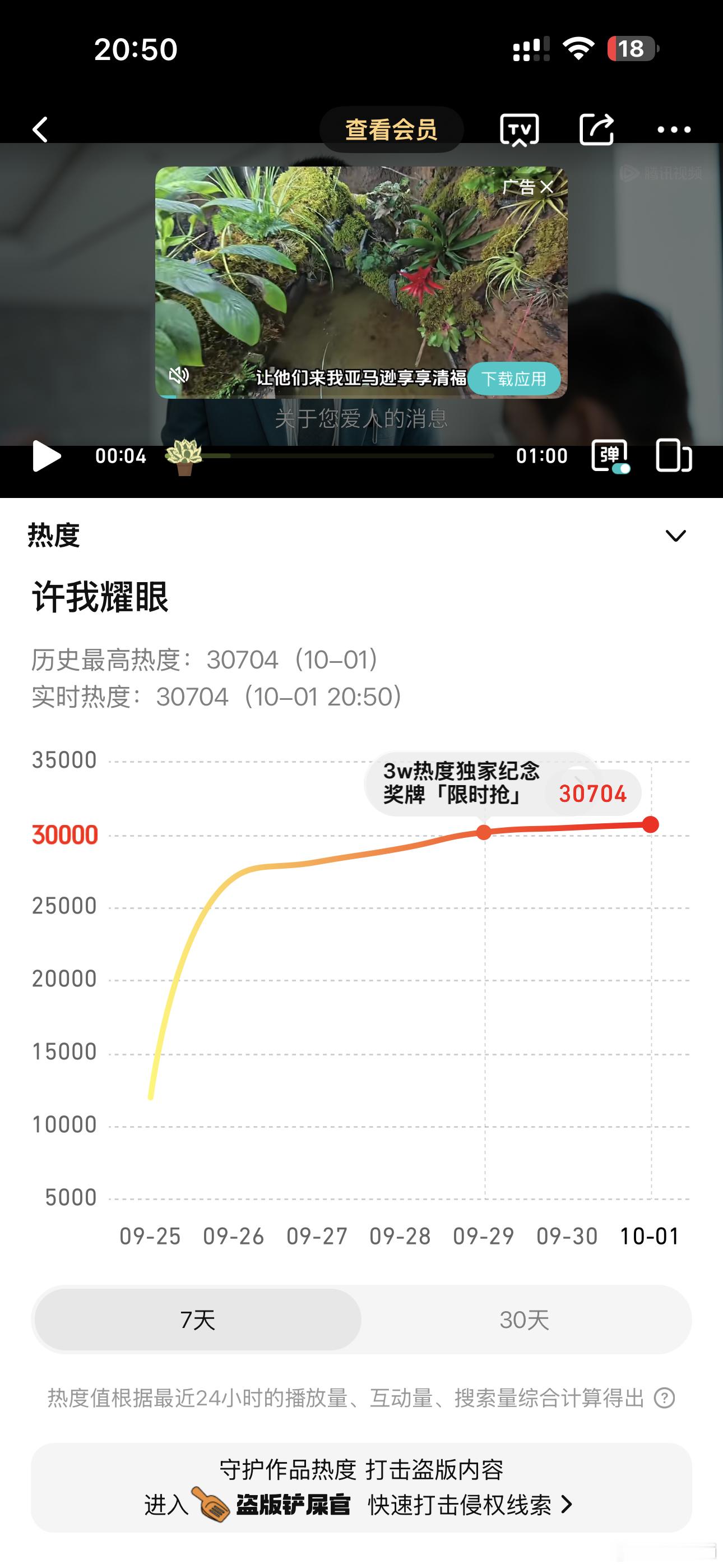The width and height of the screenshot is (723, 1568).
Task: Go back using the top-left arrow
Action: pyautogui.click(x=40, y=130)
